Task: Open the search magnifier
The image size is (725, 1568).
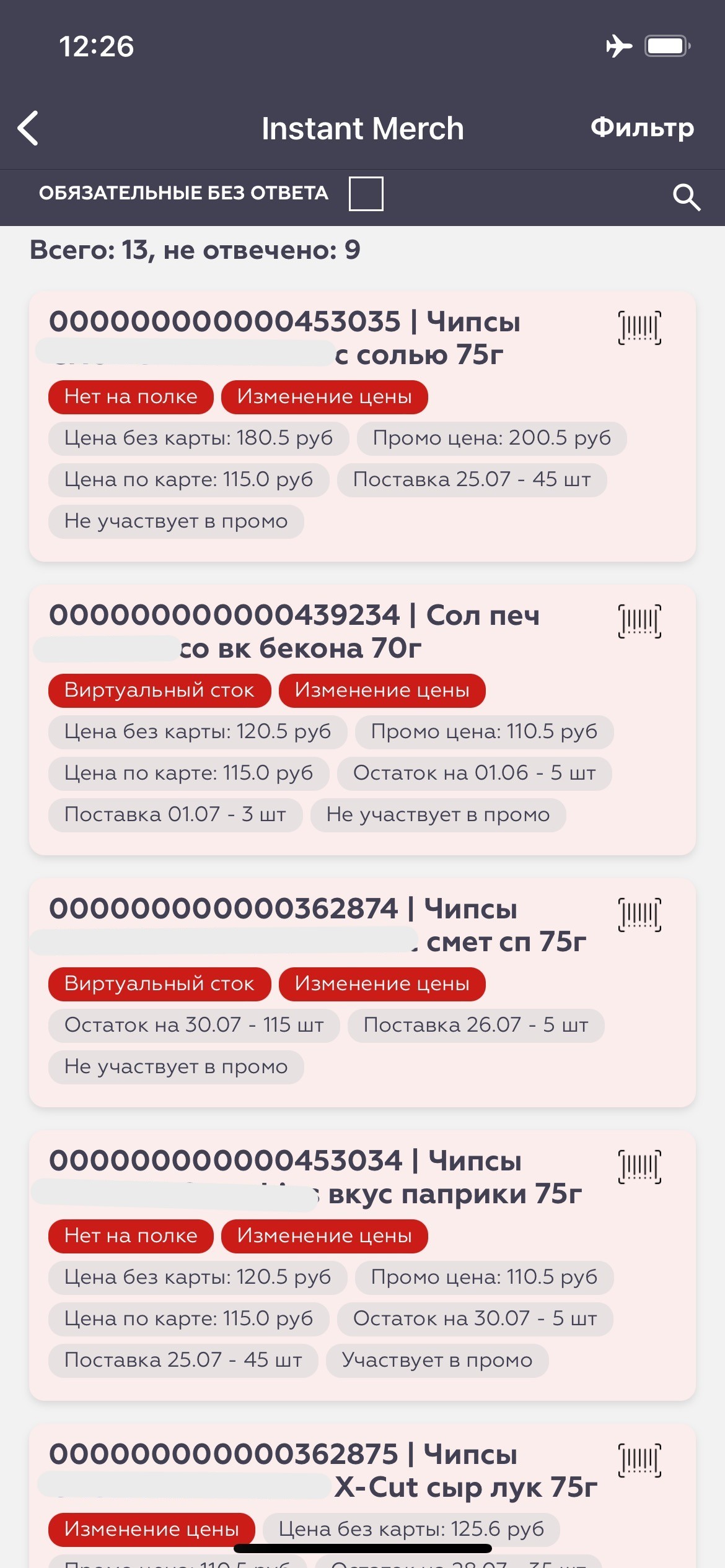Action: [687, 197]
